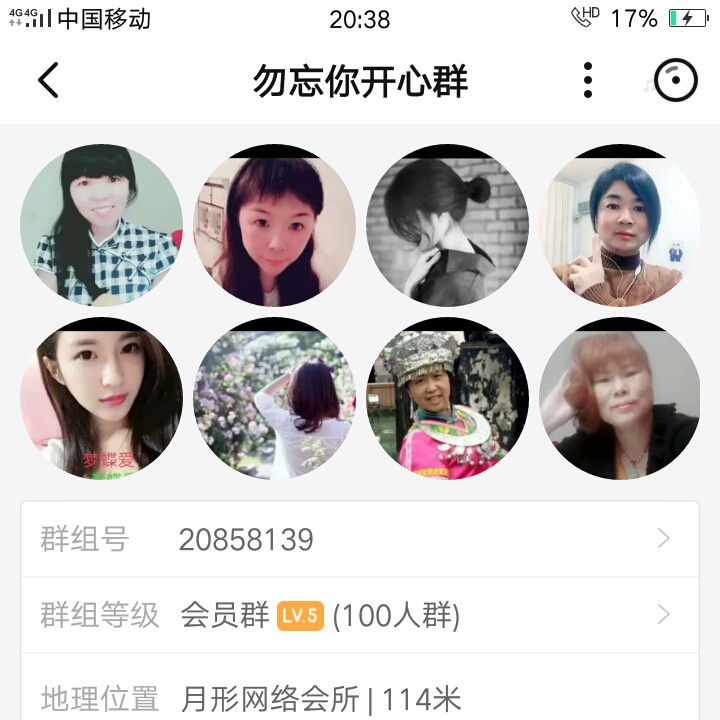Tap the circular target icon in header

coord(675,80)
